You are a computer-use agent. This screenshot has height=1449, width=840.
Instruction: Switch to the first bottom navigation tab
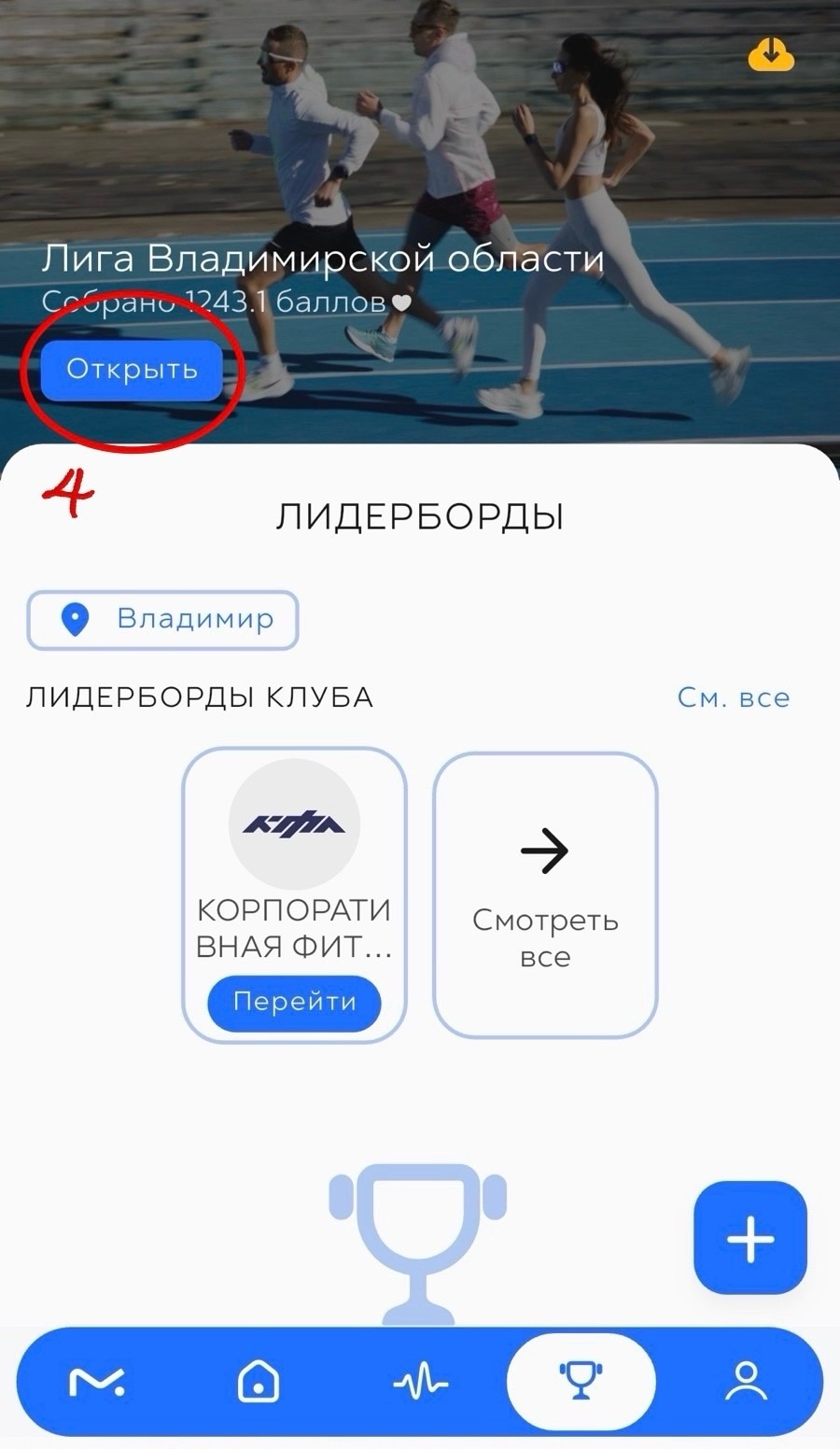pos(97,1381)
